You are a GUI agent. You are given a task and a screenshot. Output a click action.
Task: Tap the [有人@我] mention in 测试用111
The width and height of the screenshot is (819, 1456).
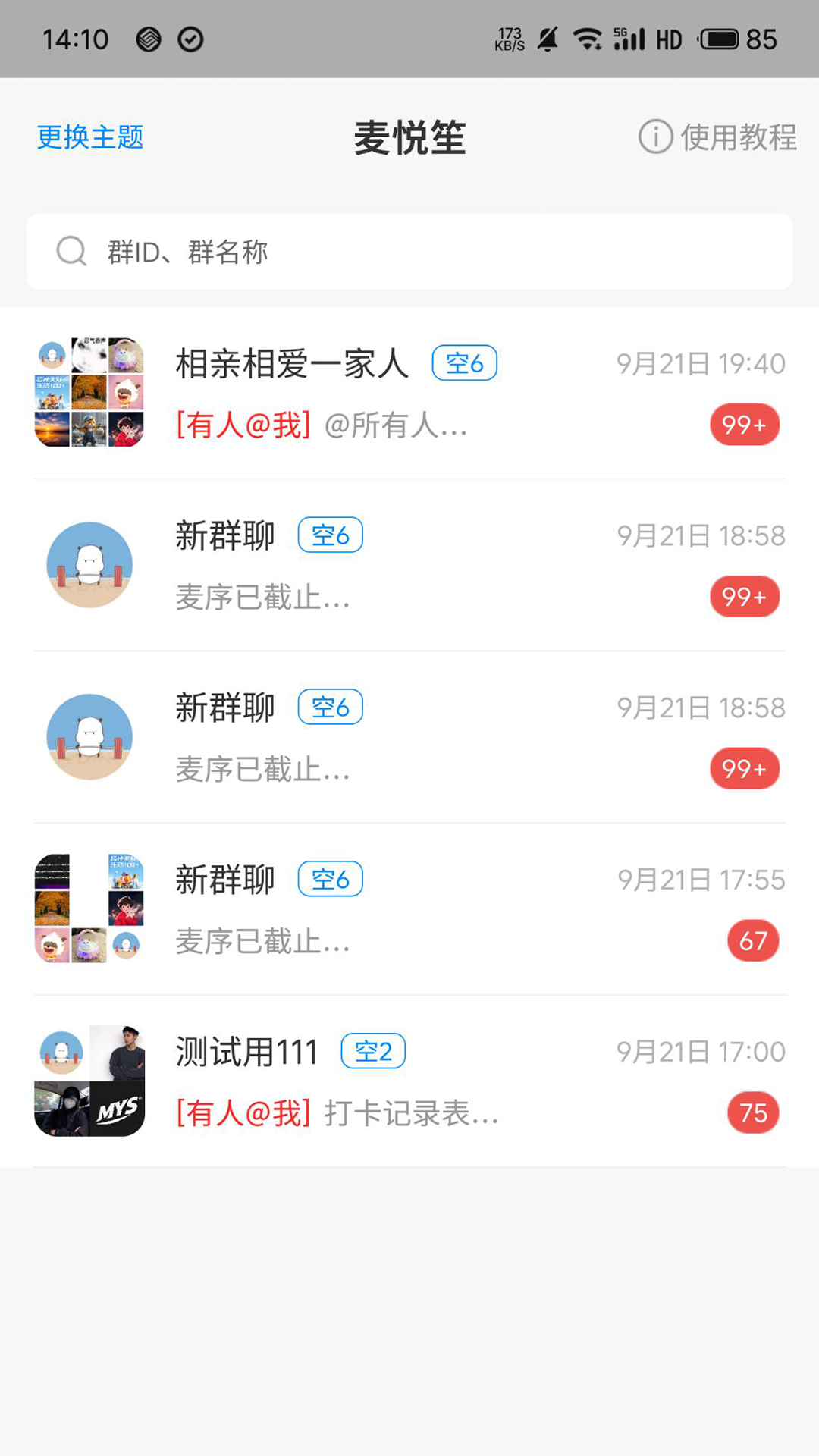[x=241, y=1112]
